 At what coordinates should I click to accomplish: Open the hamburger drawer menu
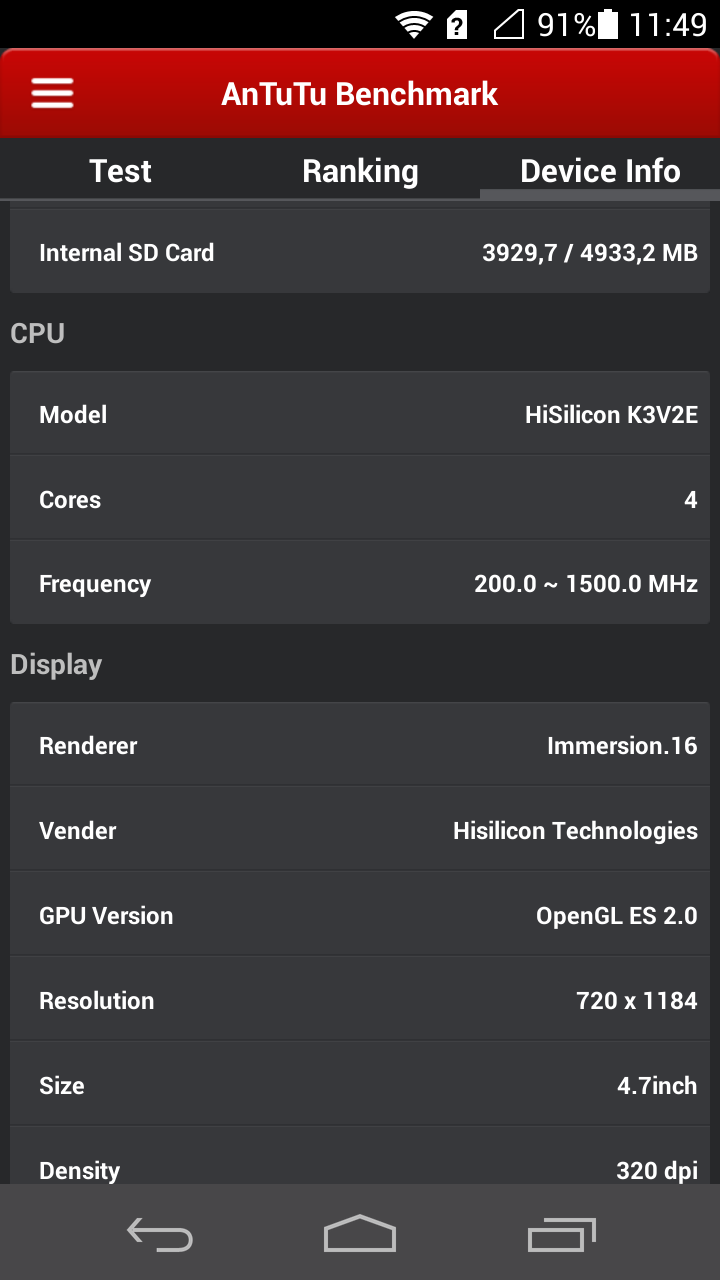(x=52, y=94)
